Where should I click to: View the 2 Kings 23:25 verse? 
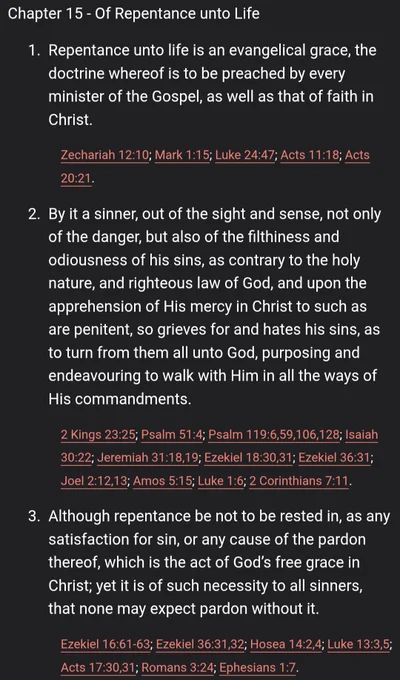(98, 435)
